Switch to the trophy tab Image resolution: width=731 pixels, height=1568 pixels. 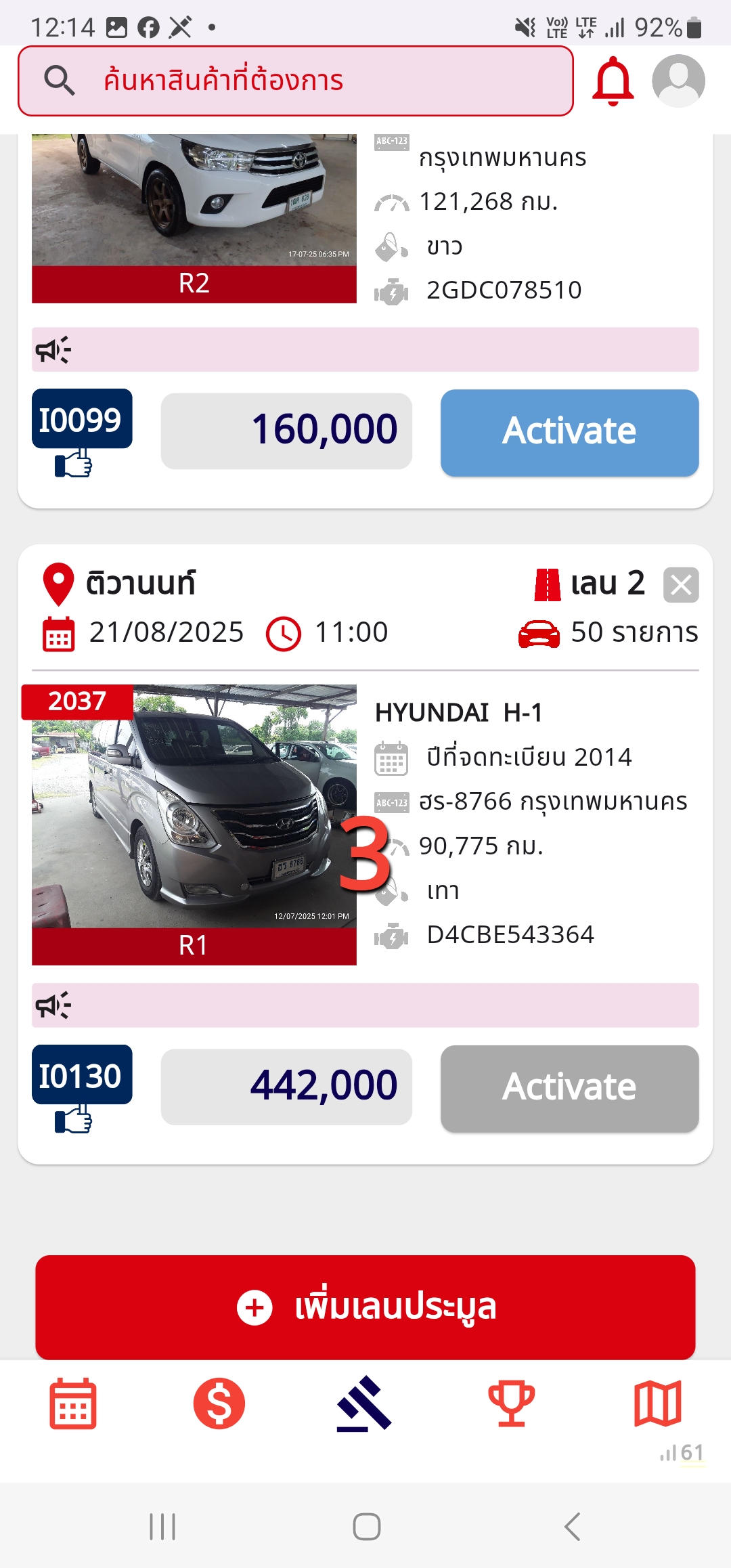click(512, 1403)
